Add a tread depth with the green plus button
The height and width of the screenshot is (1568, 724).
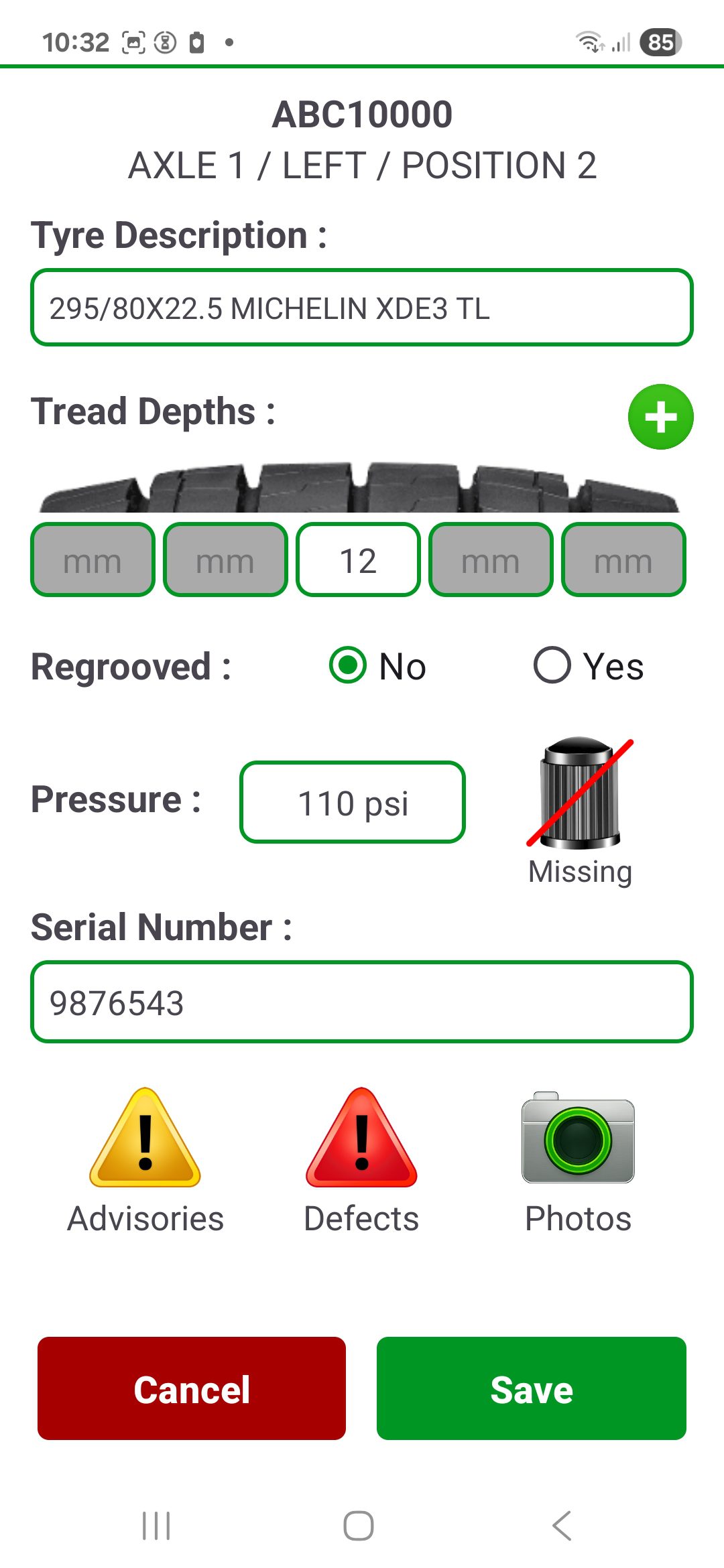pos(660,417)
